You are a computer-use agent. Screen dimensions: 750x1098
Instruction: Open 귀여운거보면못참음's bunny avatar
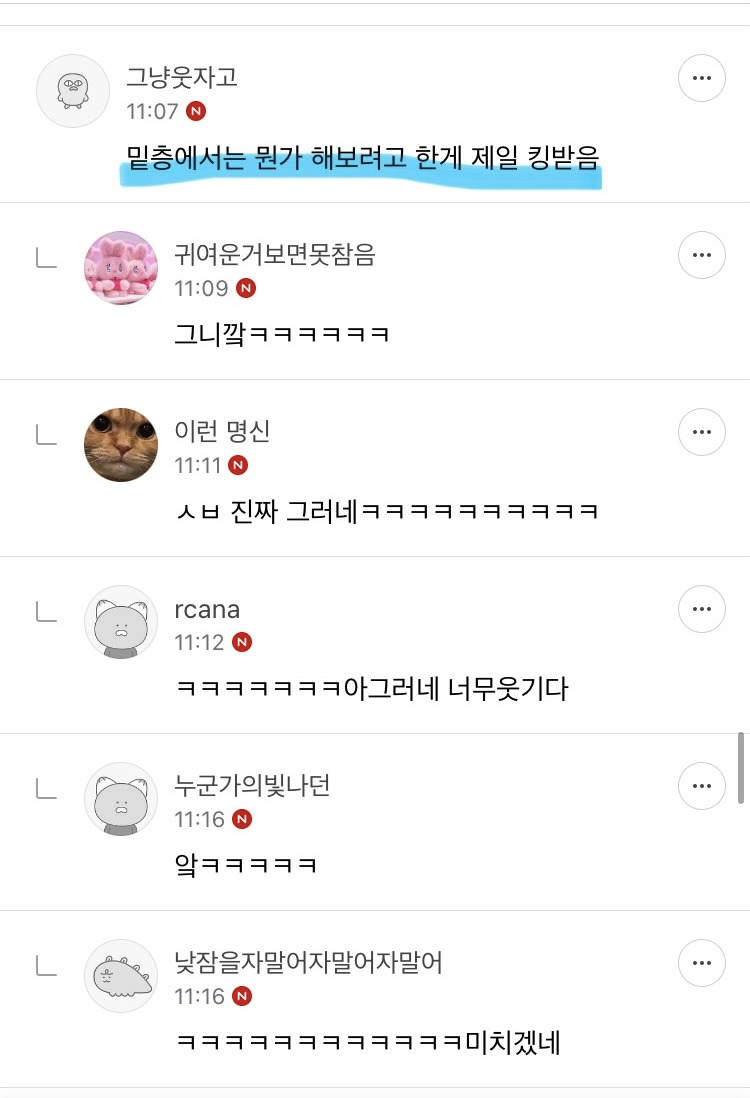(121, 268)
